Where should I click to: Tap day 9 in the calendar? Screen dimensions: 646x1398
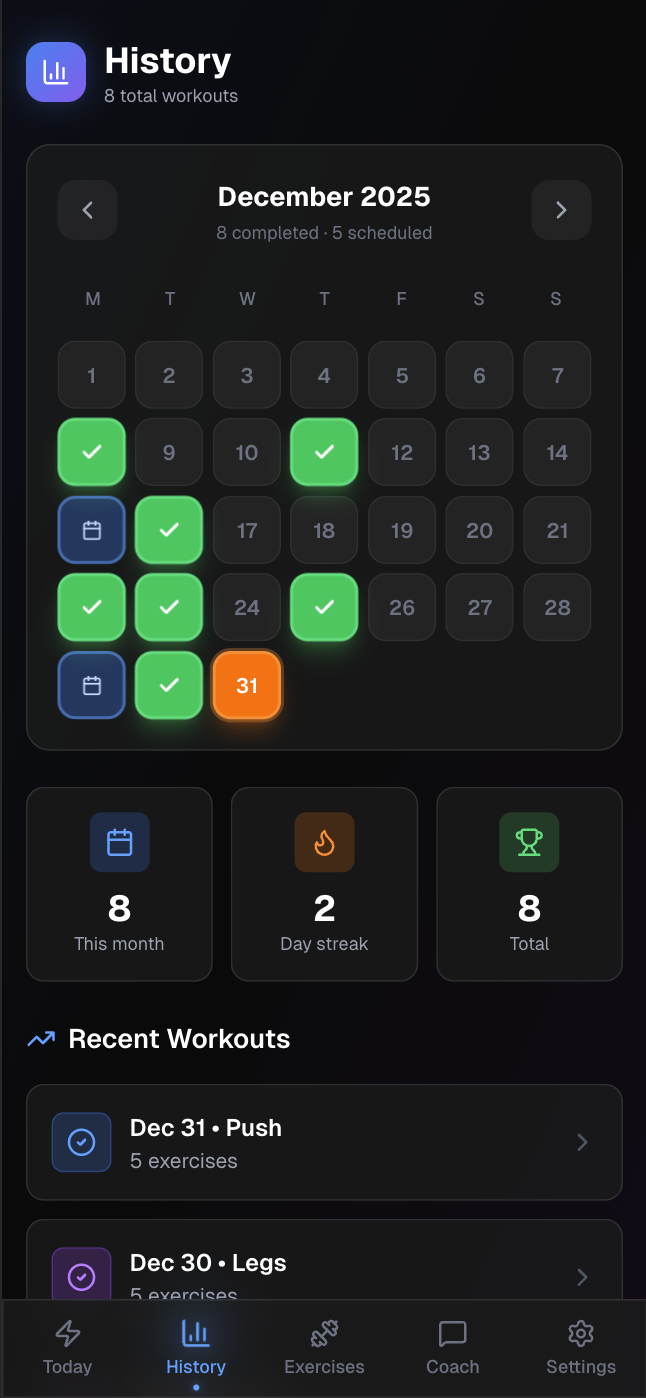169,453
